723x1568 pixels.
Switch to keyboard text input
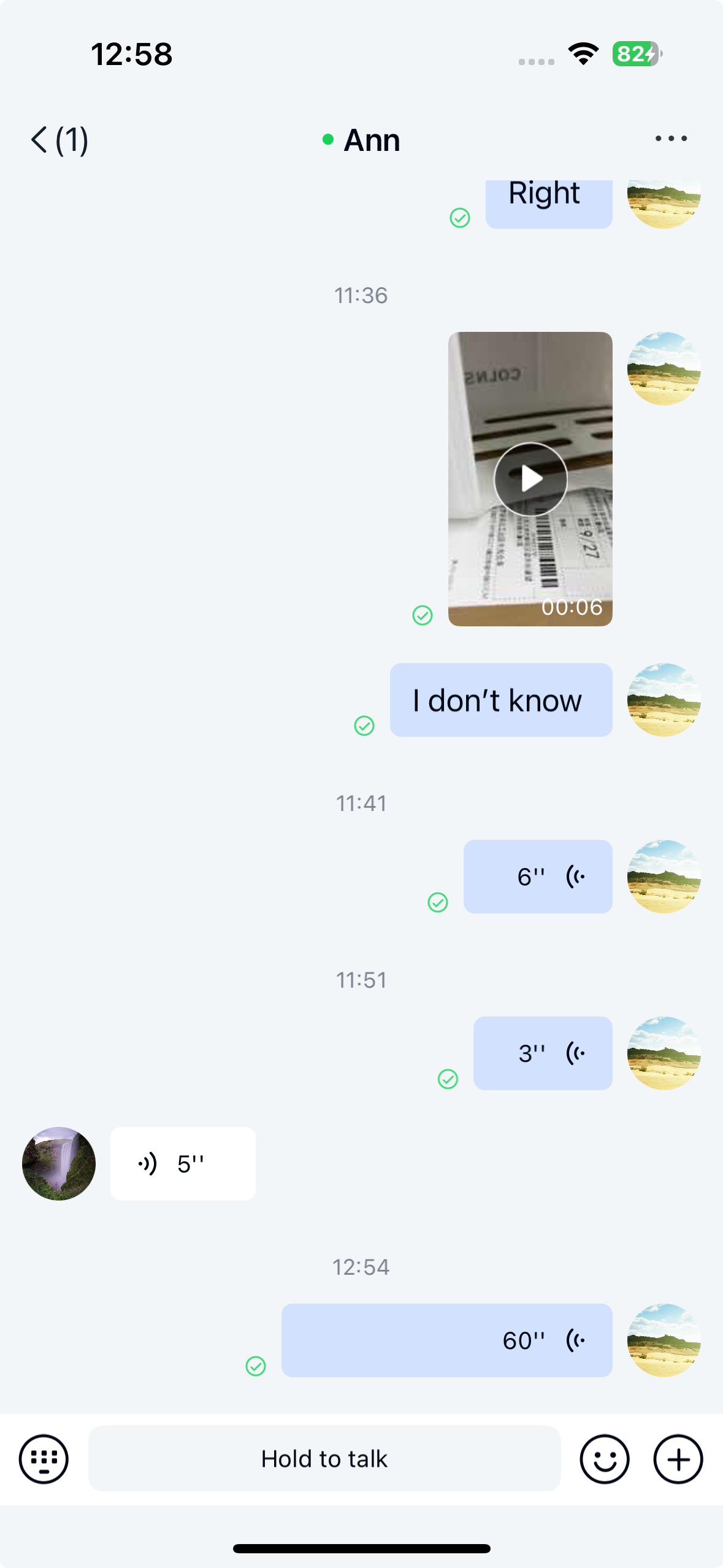44,1459
